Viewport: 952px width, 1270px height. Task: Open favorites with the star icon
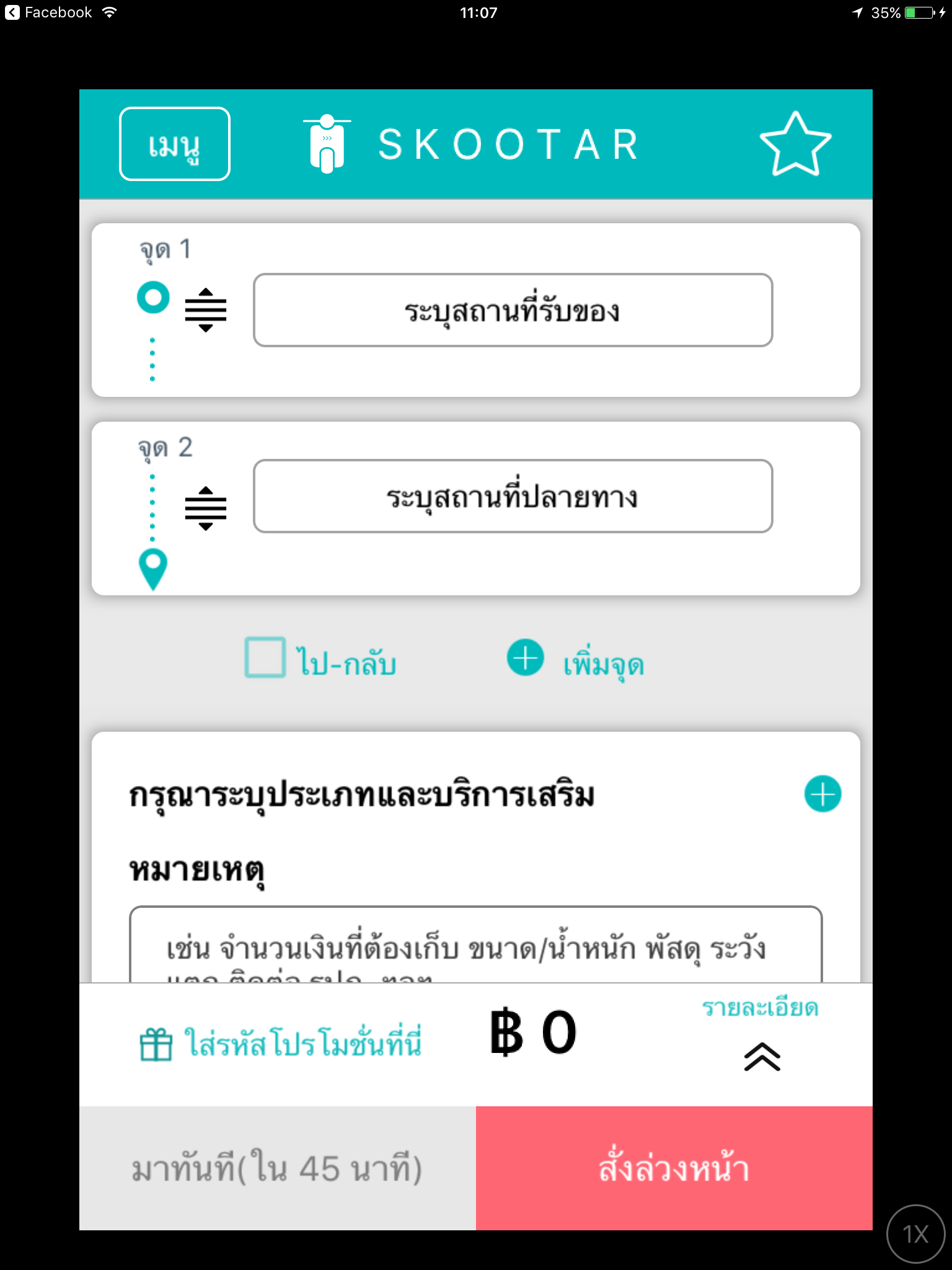[x=795, y=144]
